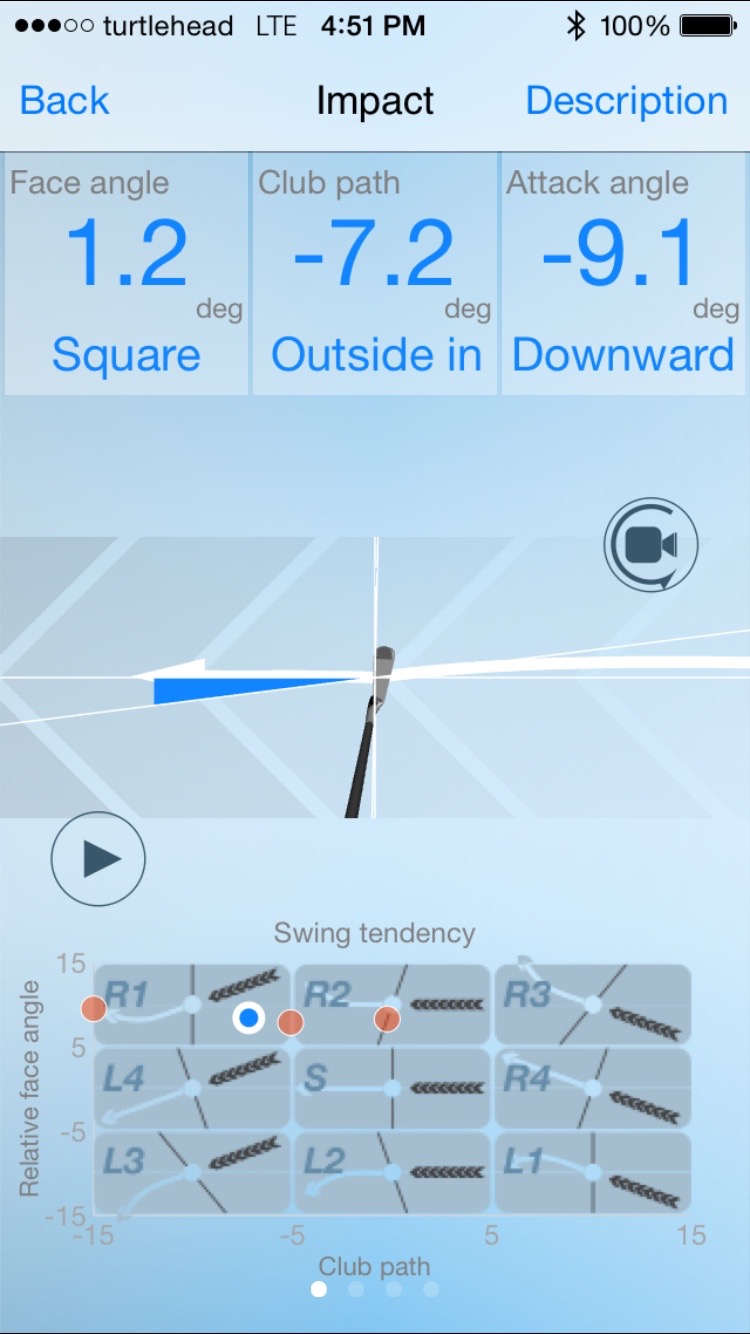The image size is (750, 1334).
Task: Go back using the Back button
Action: pyautogui.click(x=65, y=101)
